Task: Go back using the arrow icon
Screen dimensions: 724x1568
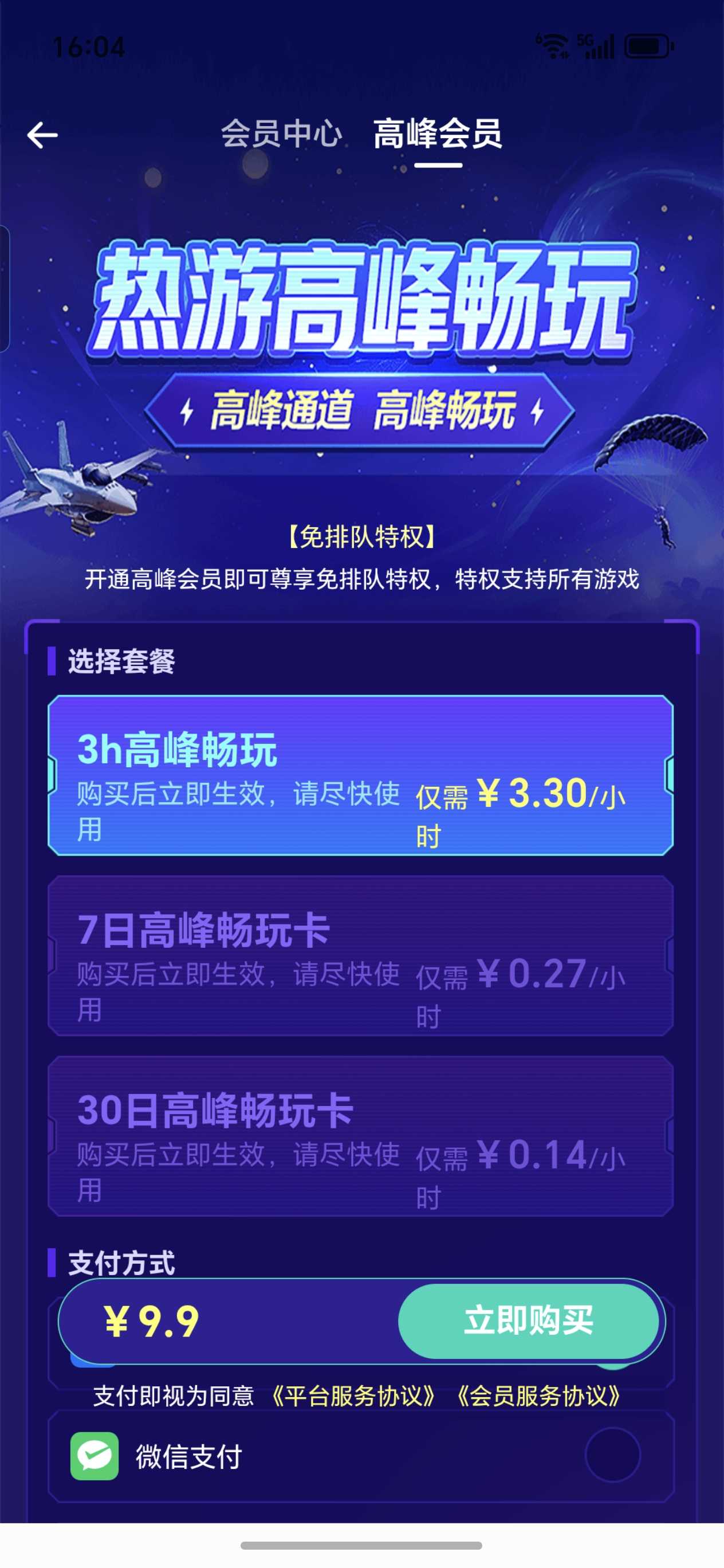Action: tap(42, 135)
